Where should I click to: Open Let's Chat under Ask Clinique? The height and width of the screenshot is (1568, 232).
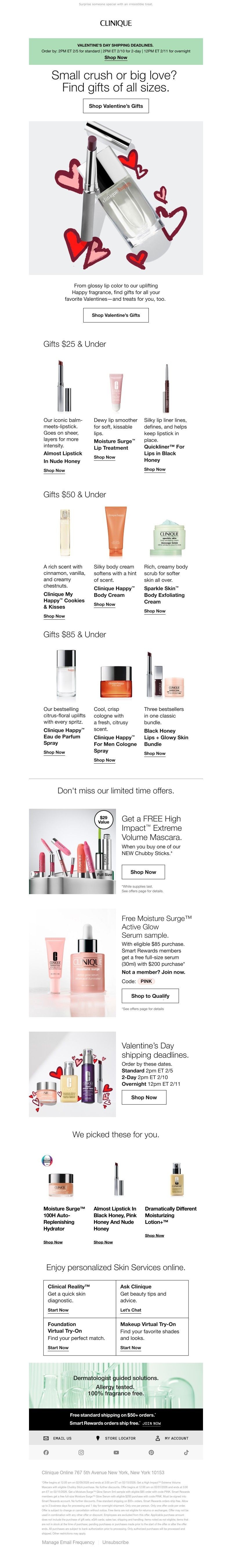coord(131,1310)
